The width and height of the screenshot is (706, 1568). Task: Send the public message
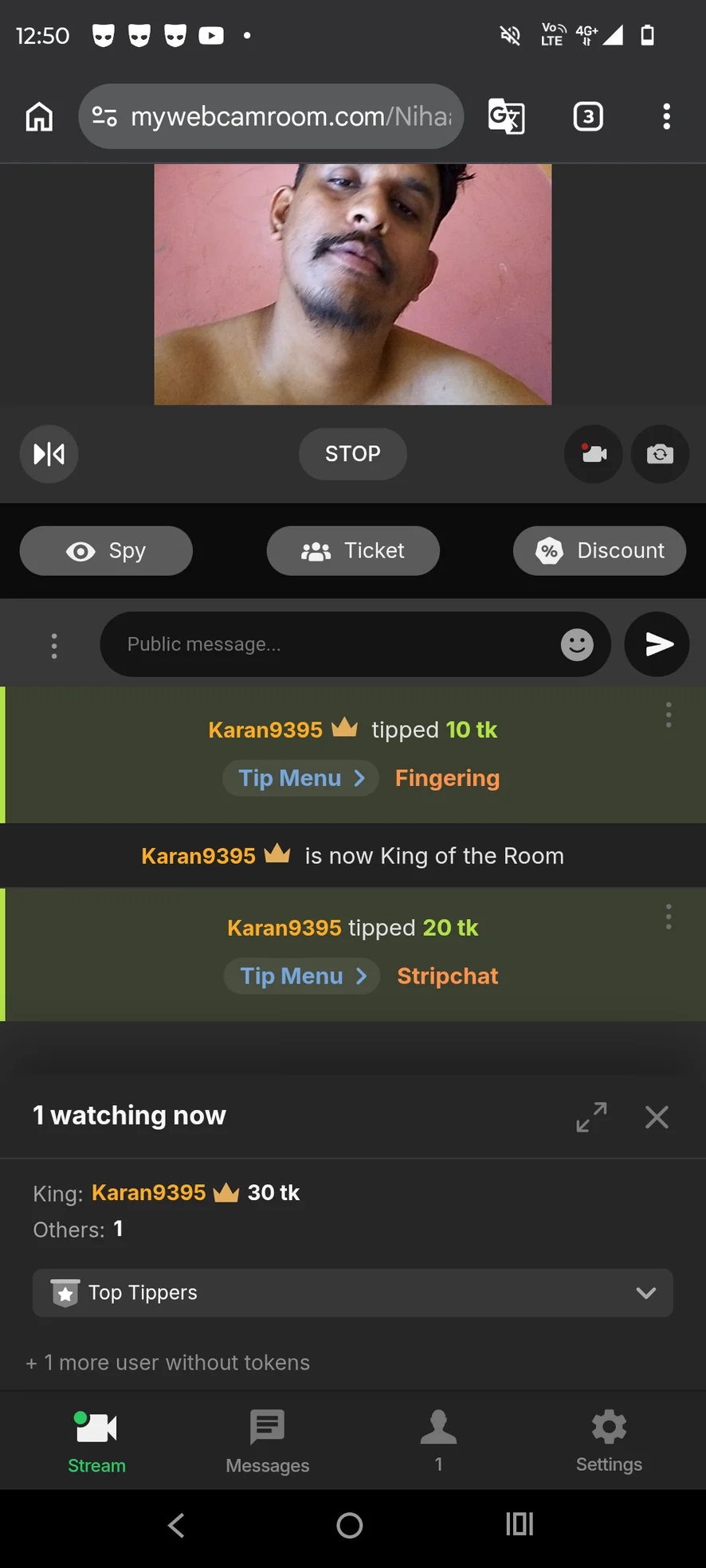[657, 644]
